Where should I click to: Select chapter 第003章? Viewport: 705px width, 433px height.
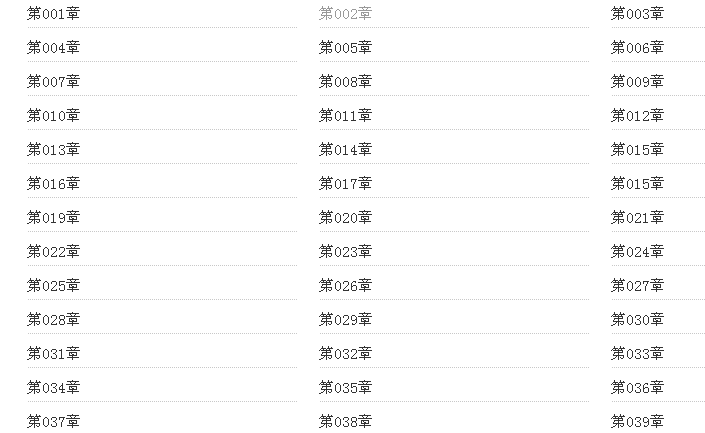click(x=637, y=14)
